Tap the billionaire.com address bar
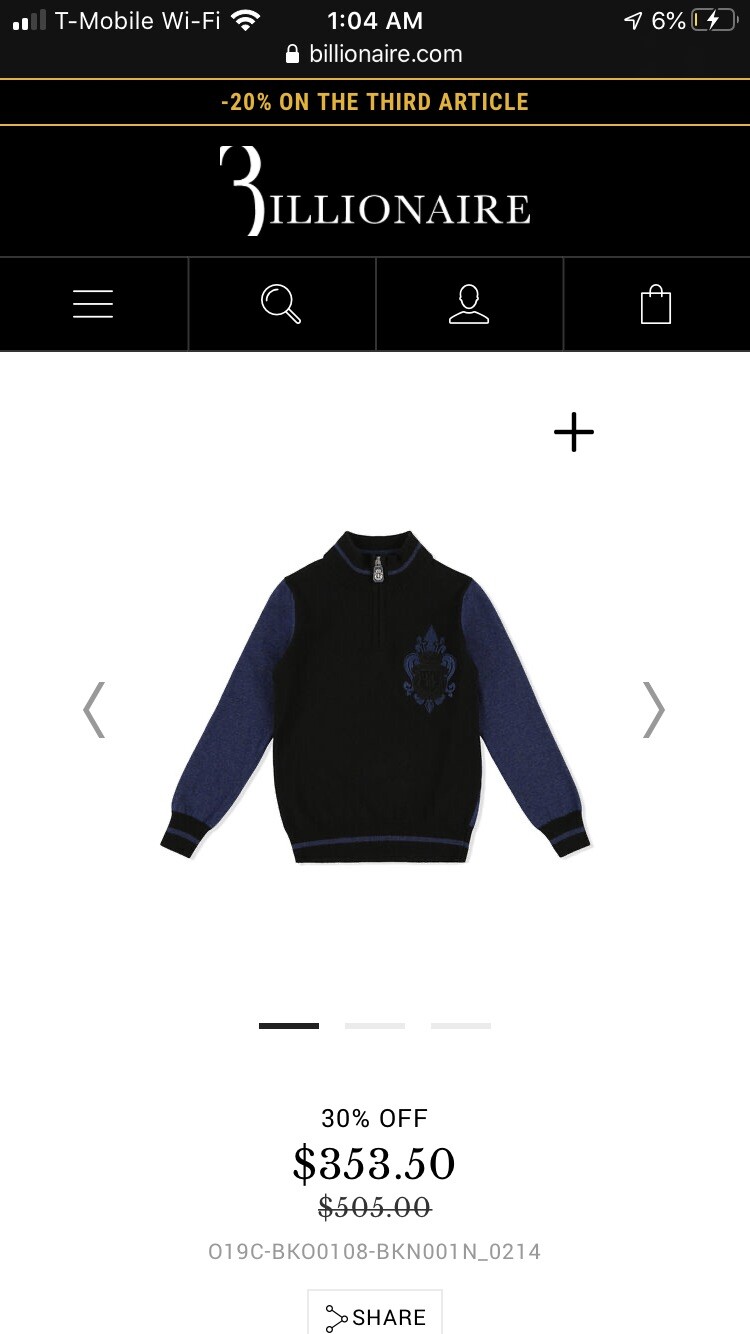This screenshot has height=1334, width=750. click(375, 54)
